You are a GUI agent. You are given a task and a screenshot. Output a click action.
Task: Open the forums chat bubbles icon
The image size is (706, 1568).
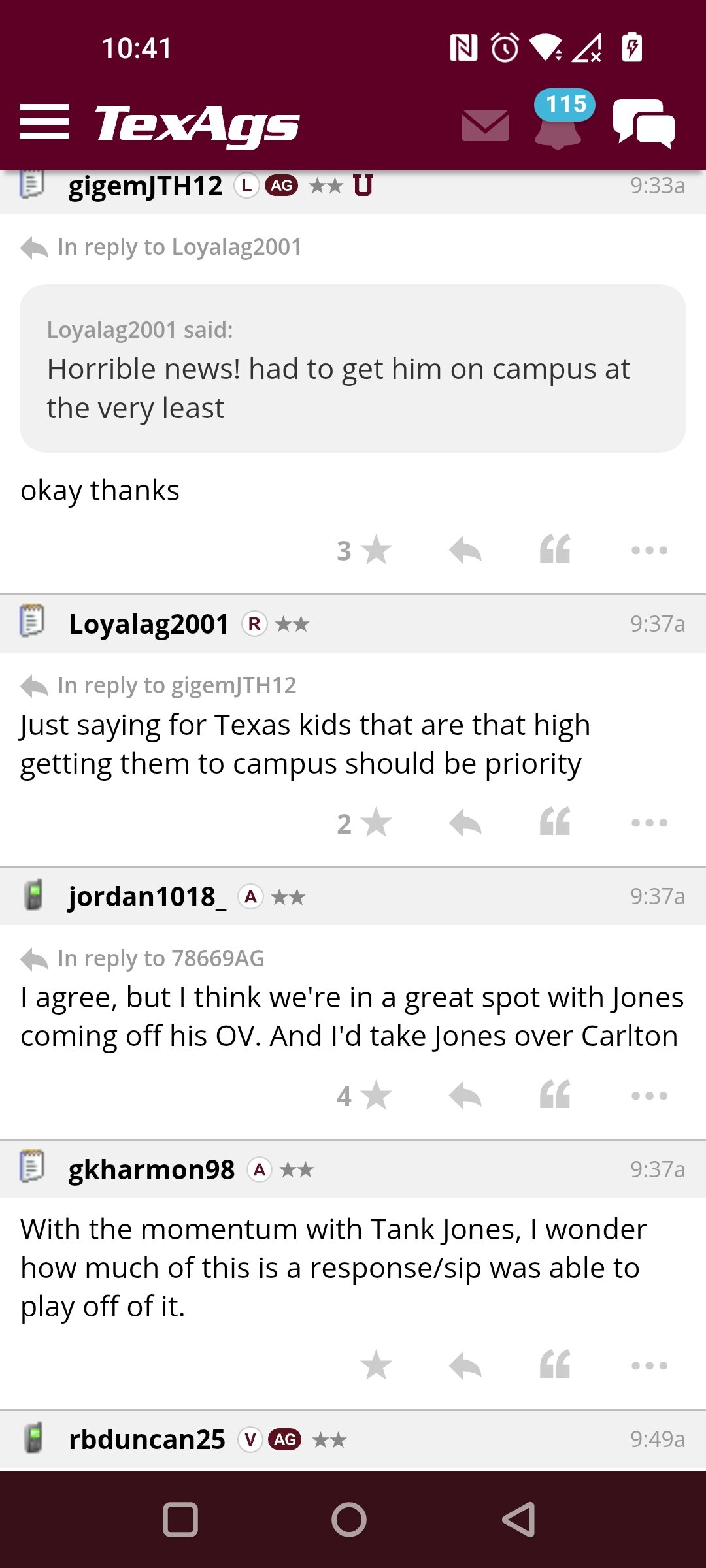644,123
